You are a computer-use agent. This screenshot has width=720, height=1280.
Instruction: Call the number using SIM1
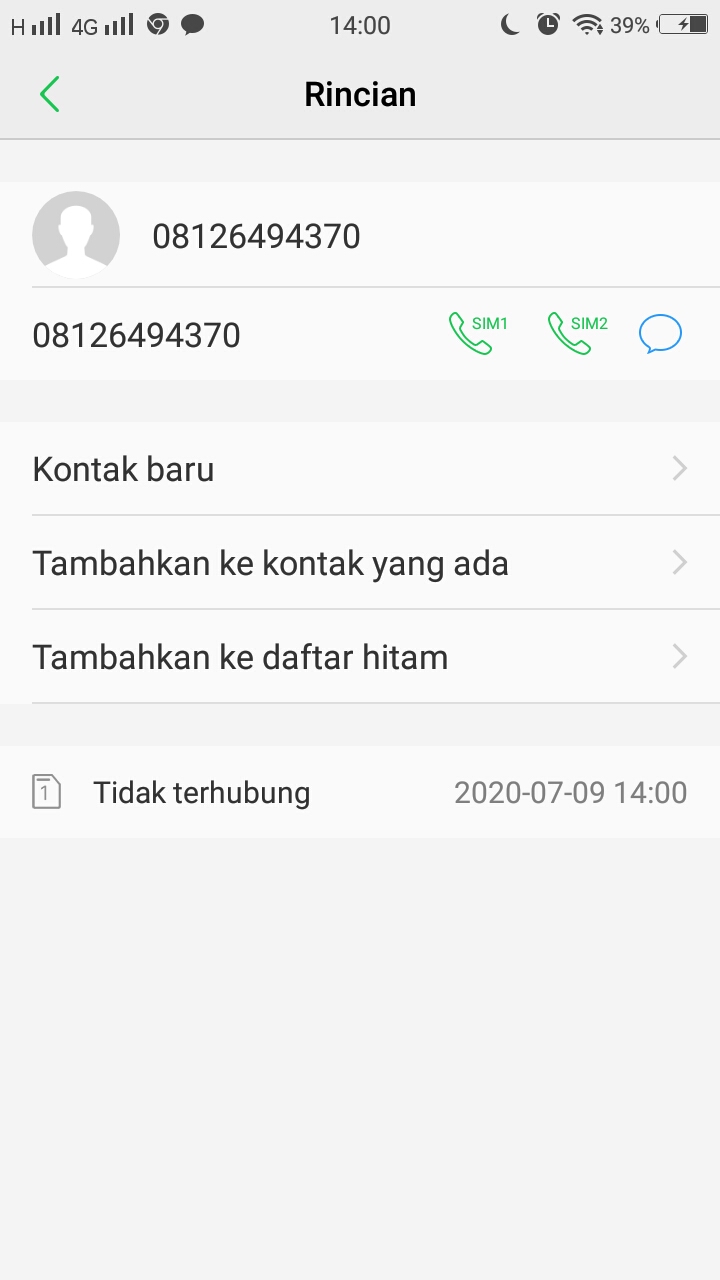(473, 333)
